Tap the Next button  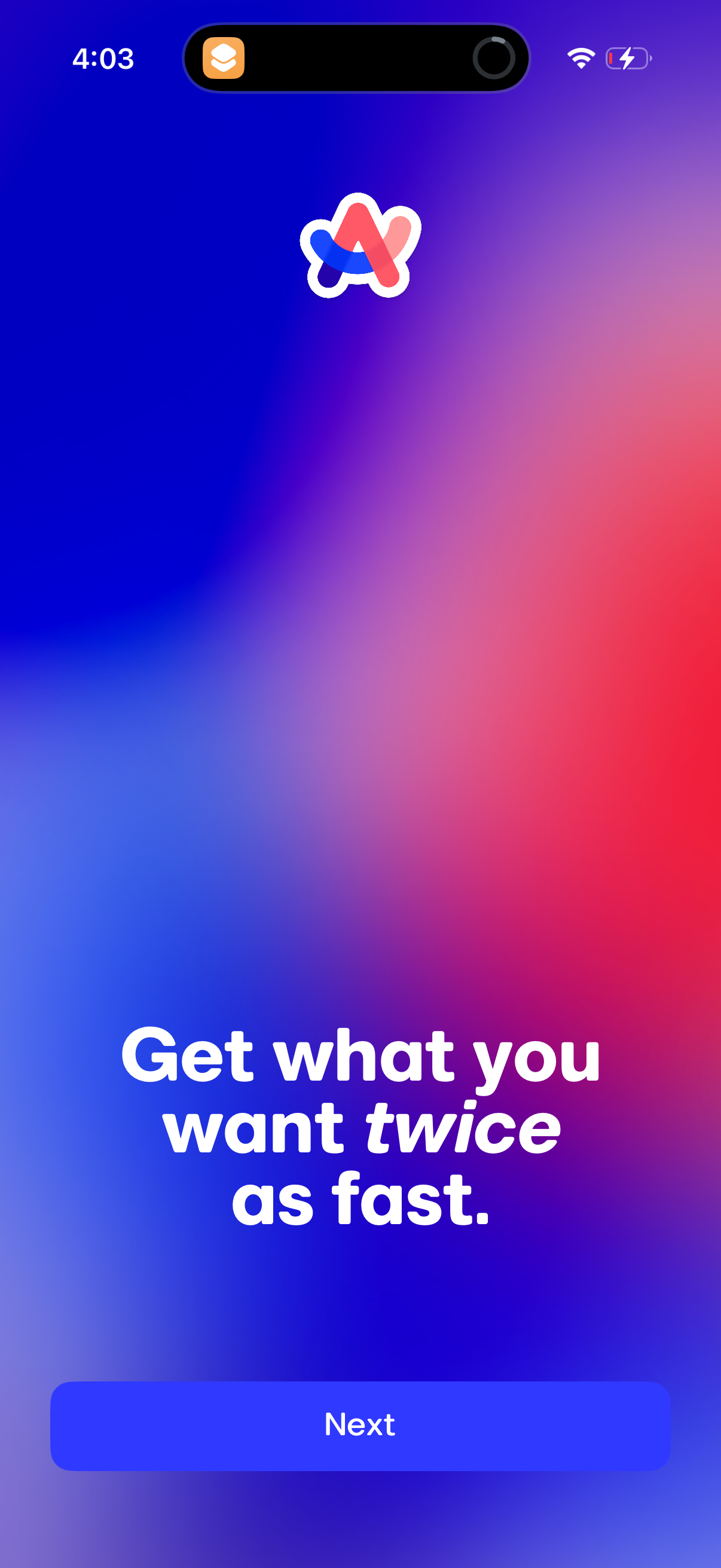pyautogui.click(x=360, y=1426)
